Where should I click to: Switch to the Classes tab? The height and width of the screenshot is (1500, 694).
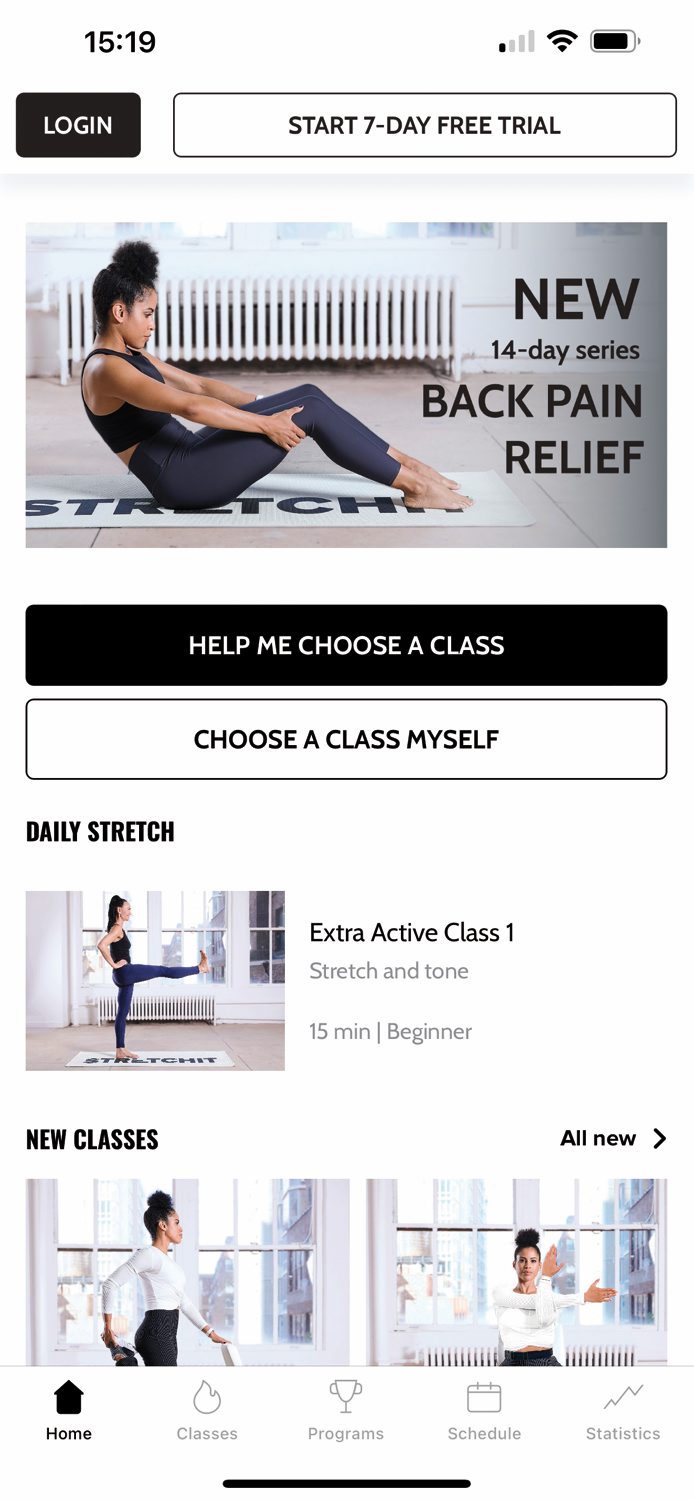pyautogui.click(x=207, y=1410)
